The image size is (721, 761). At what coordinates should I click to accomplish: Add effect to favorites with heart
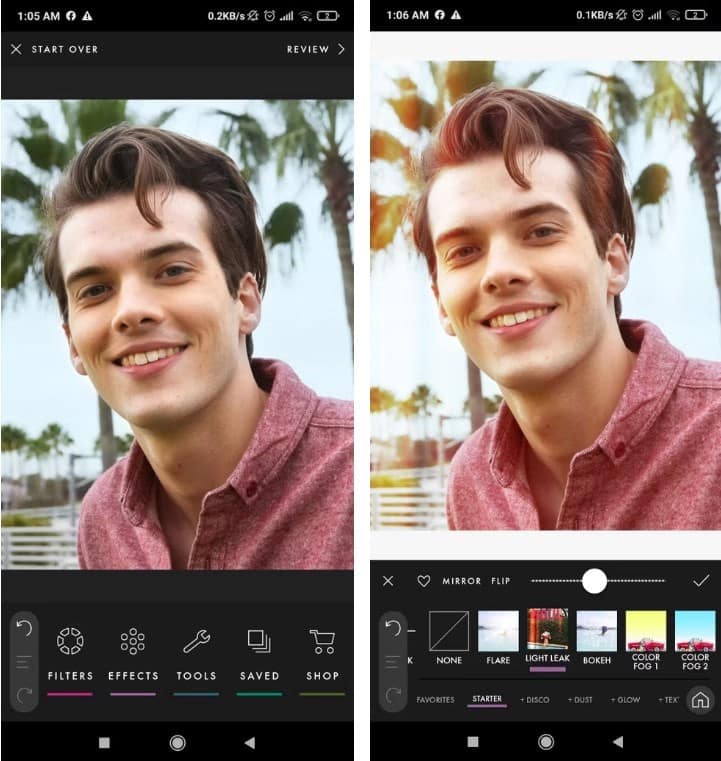coord(423,580)
